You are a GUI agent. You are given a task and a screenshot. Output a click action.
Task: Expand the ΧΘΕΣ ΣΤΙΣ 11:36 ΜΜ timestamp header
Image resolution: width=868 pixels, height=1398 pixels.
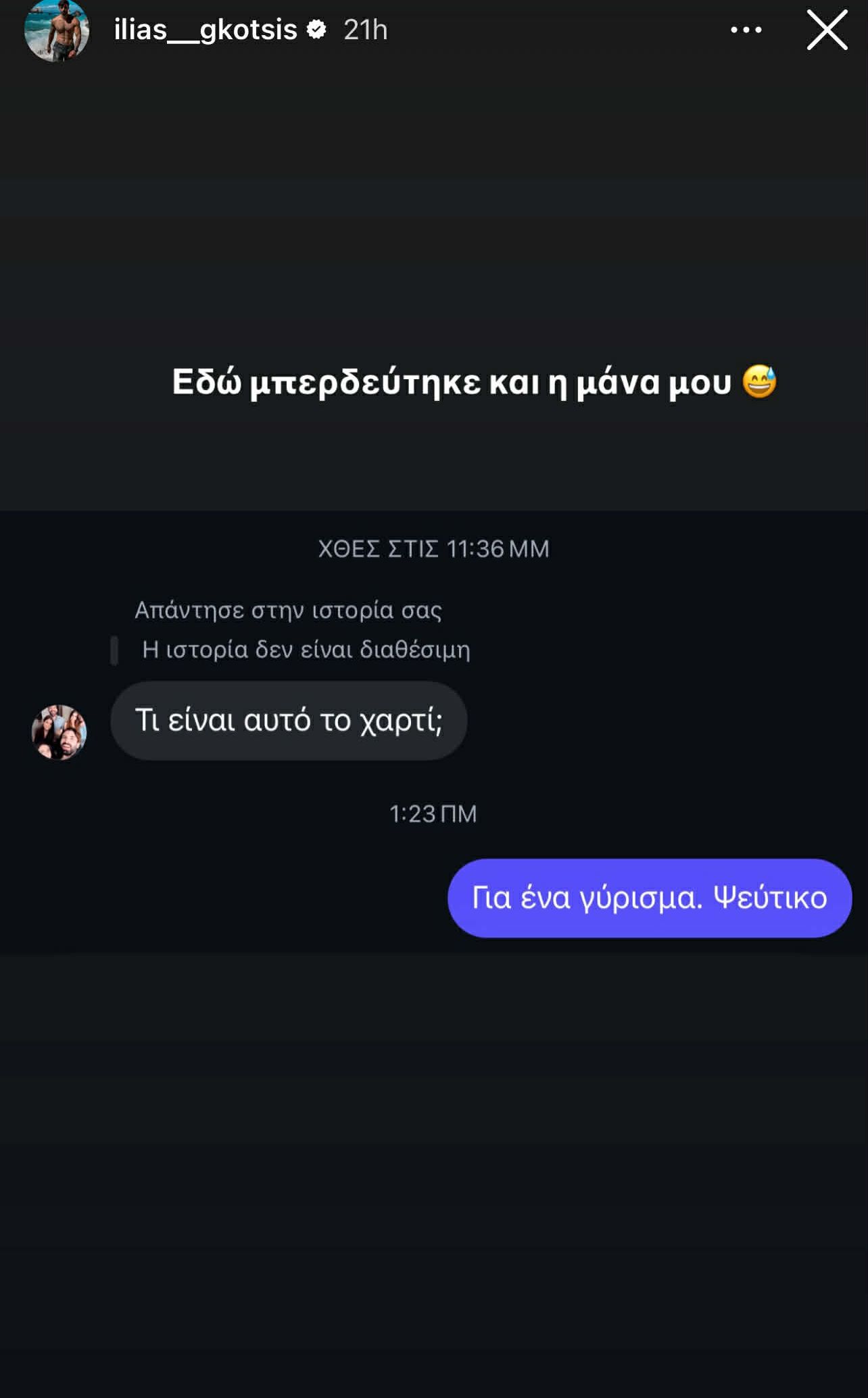tap(434, 550)
